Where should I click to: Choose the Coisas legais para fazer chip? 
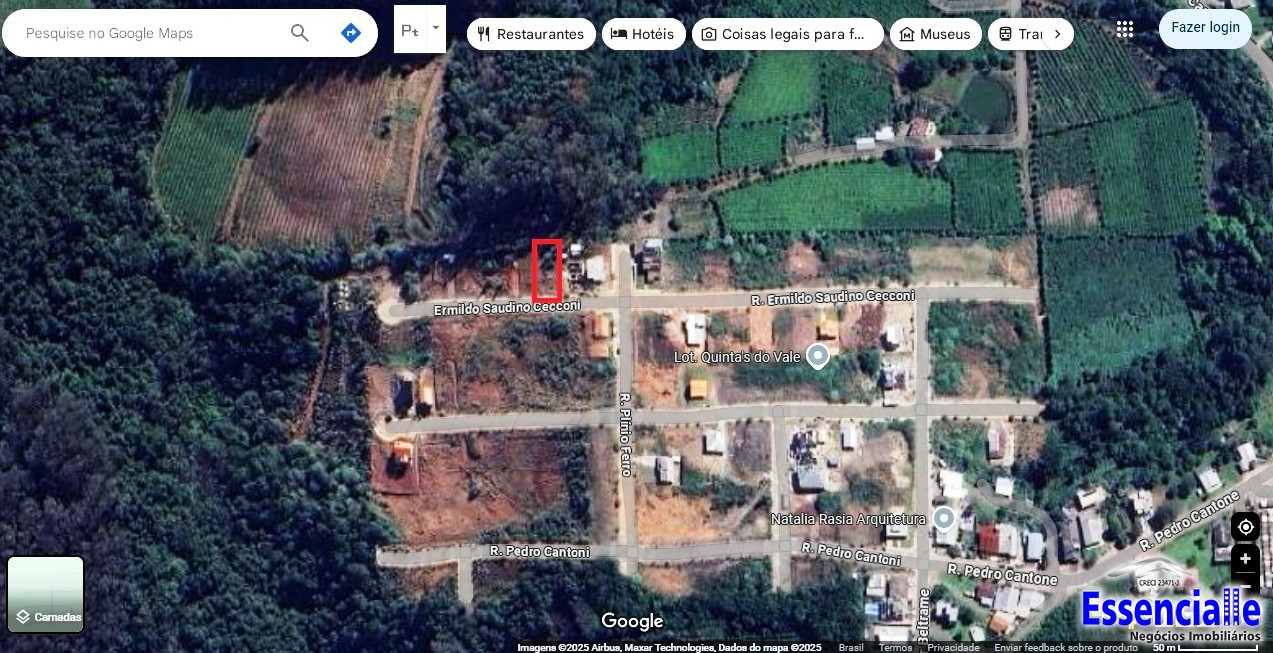(x=787, y=34)
